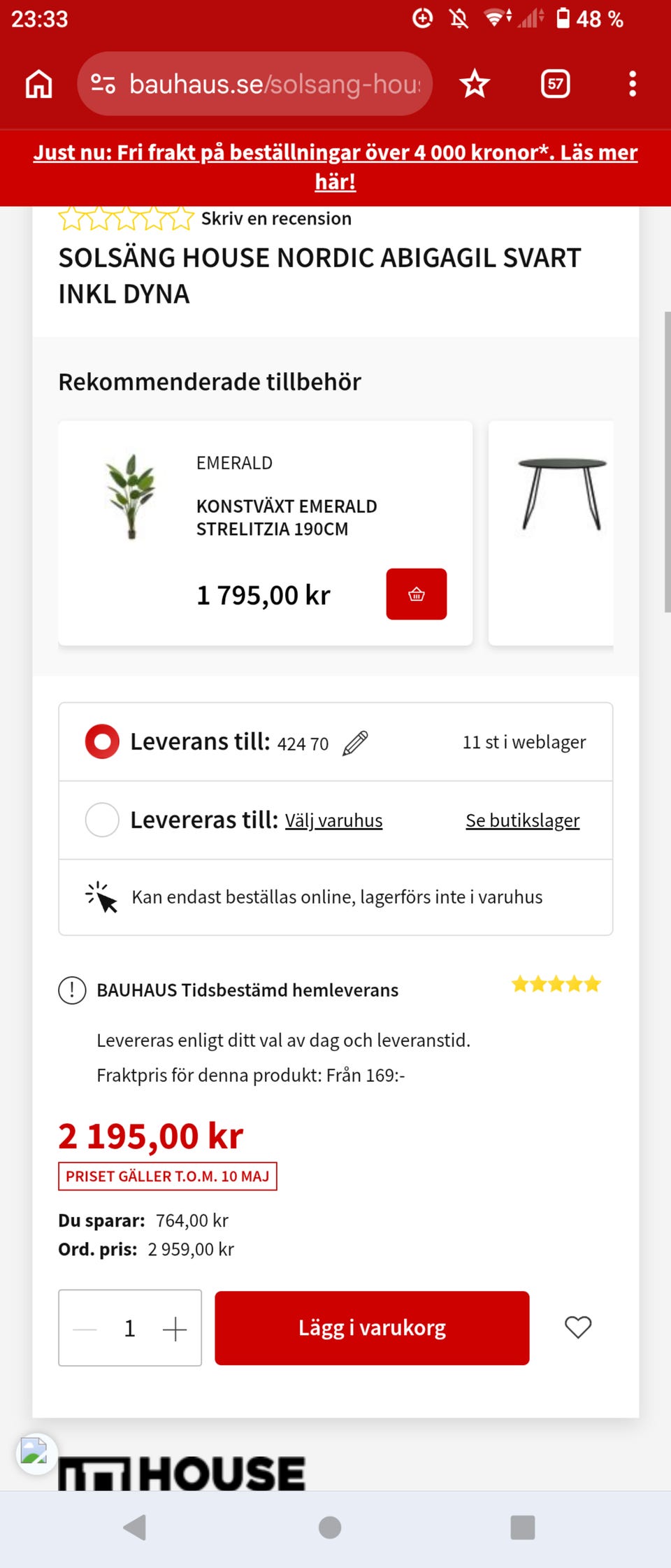Viewport: 671px width, 1568px height.
Task: Edit the delivery postcode 424 70
Action: coord(355,743)
